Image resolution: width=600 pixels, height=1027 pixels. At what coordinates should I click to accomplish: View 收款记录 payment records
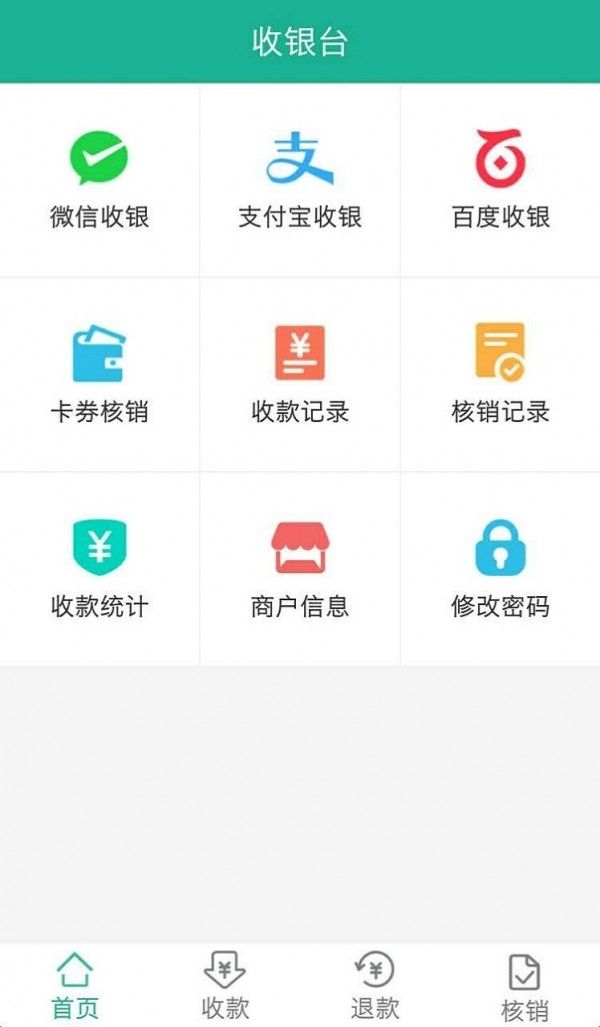(300, 375)
